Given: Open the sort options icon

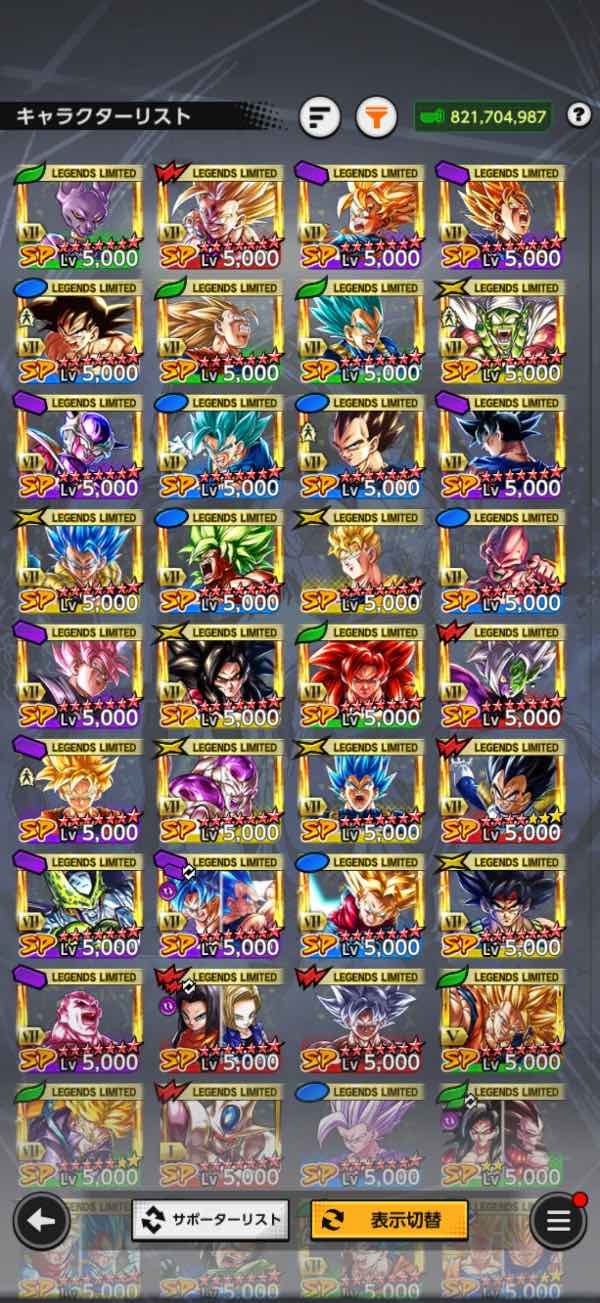Looking at the screenshot, I should (320, 117).
